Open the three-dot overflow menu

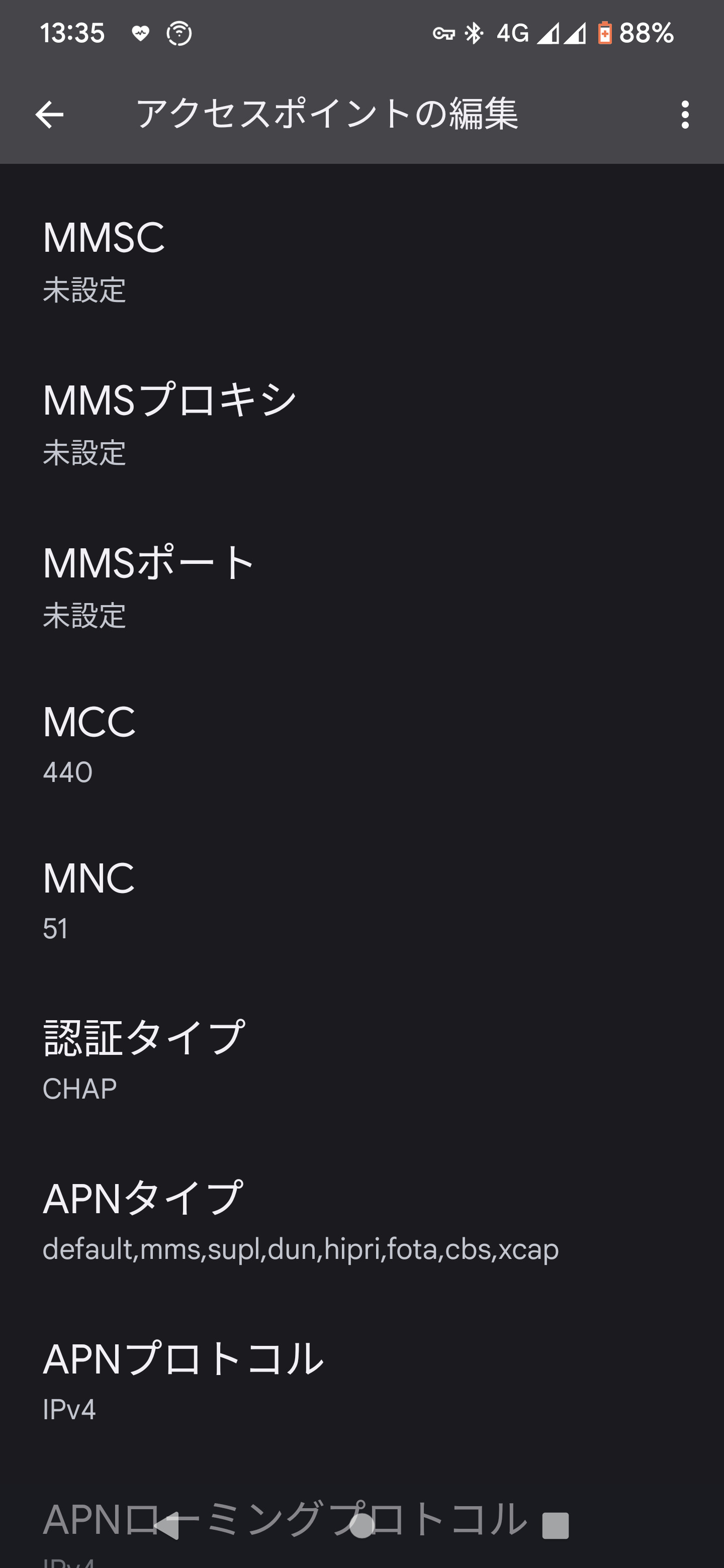point(685,115)
